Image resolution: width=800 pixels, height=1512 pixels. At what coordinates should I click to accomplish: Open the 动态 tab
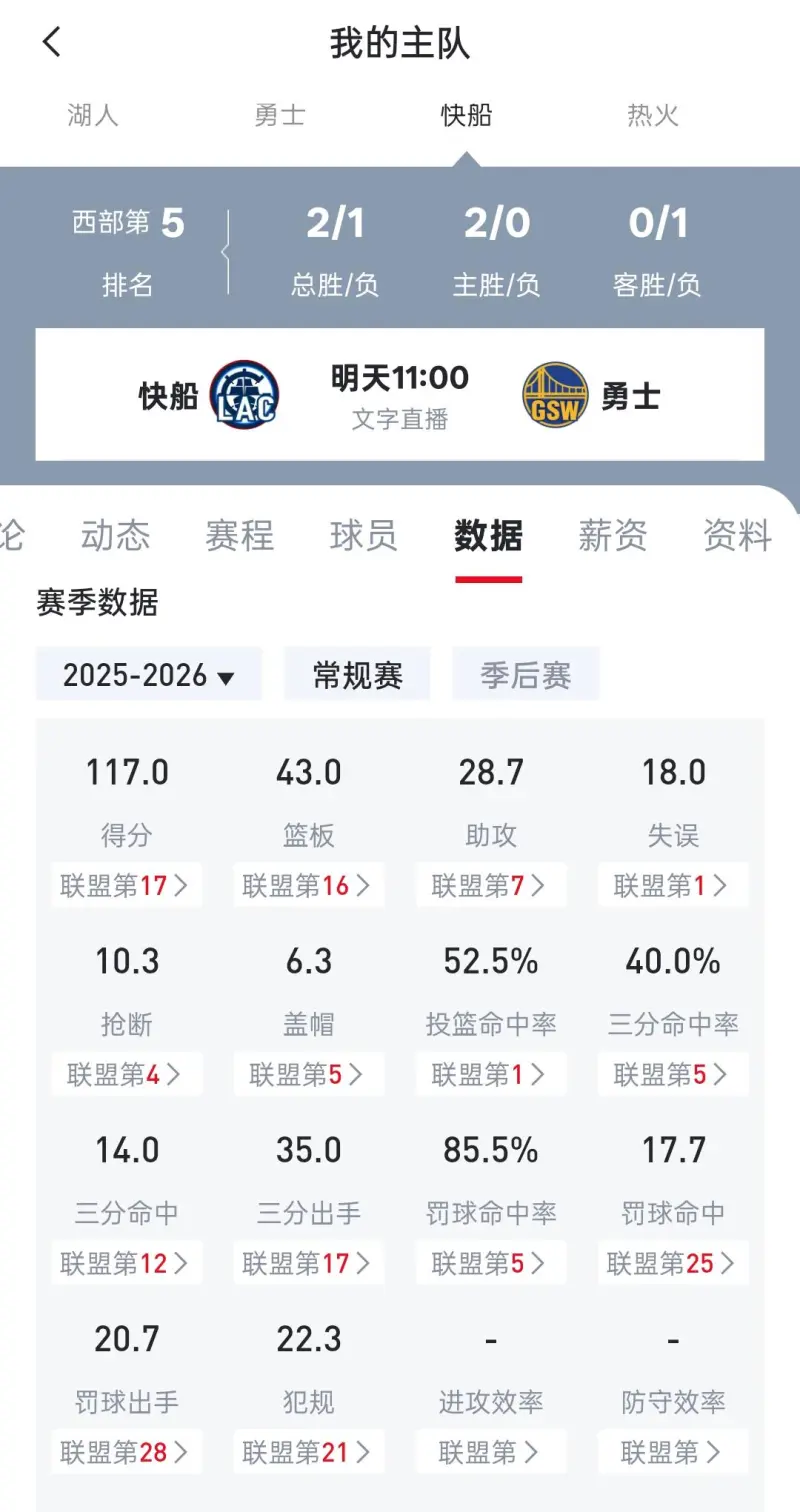[x=115, y=536]
